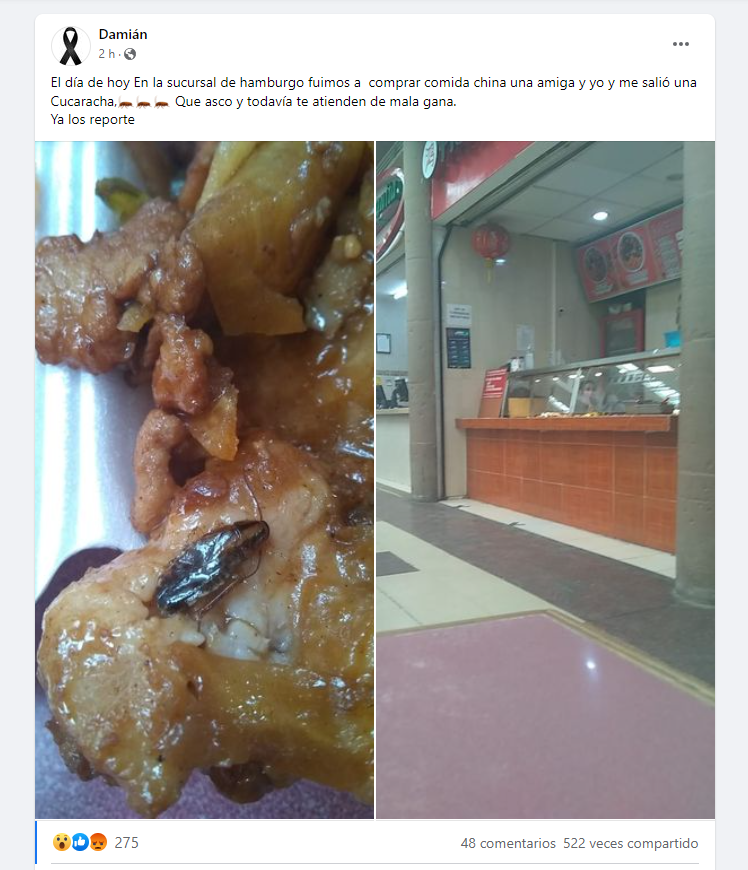
Task: Open the post's three-dot options menu
Action: [681, 44]
